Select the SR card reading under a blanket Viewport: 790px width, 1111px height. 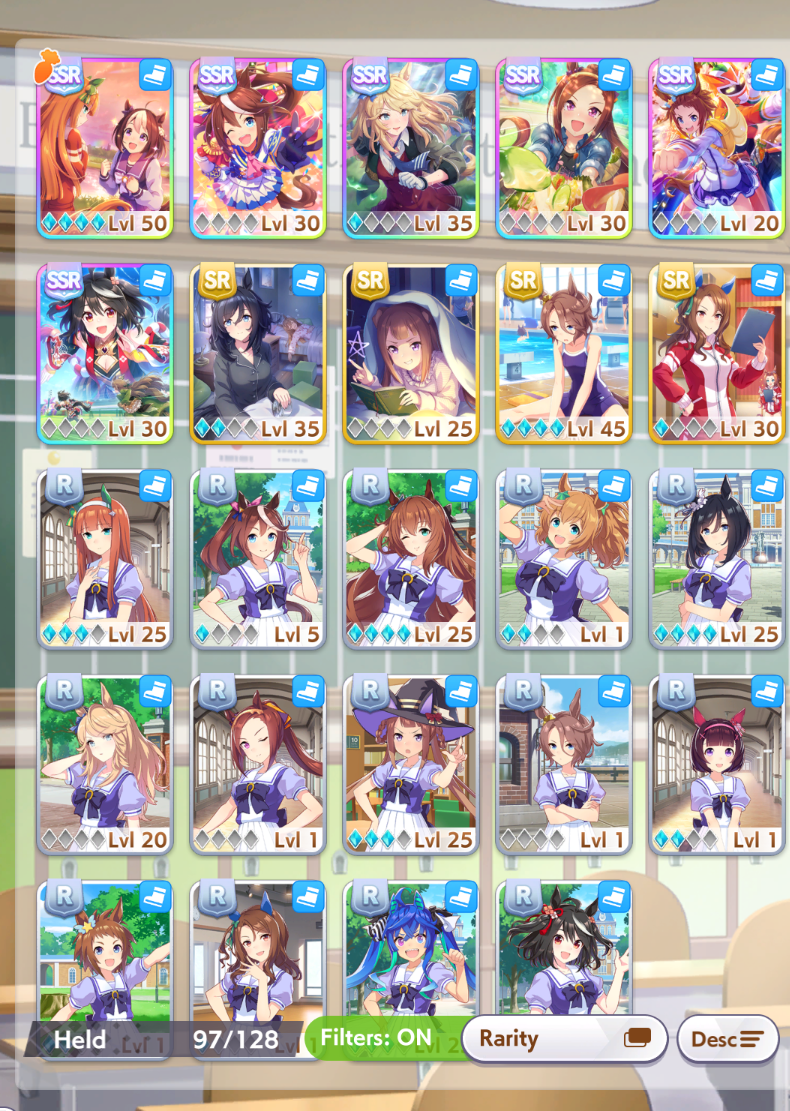[x=411, y=354]
